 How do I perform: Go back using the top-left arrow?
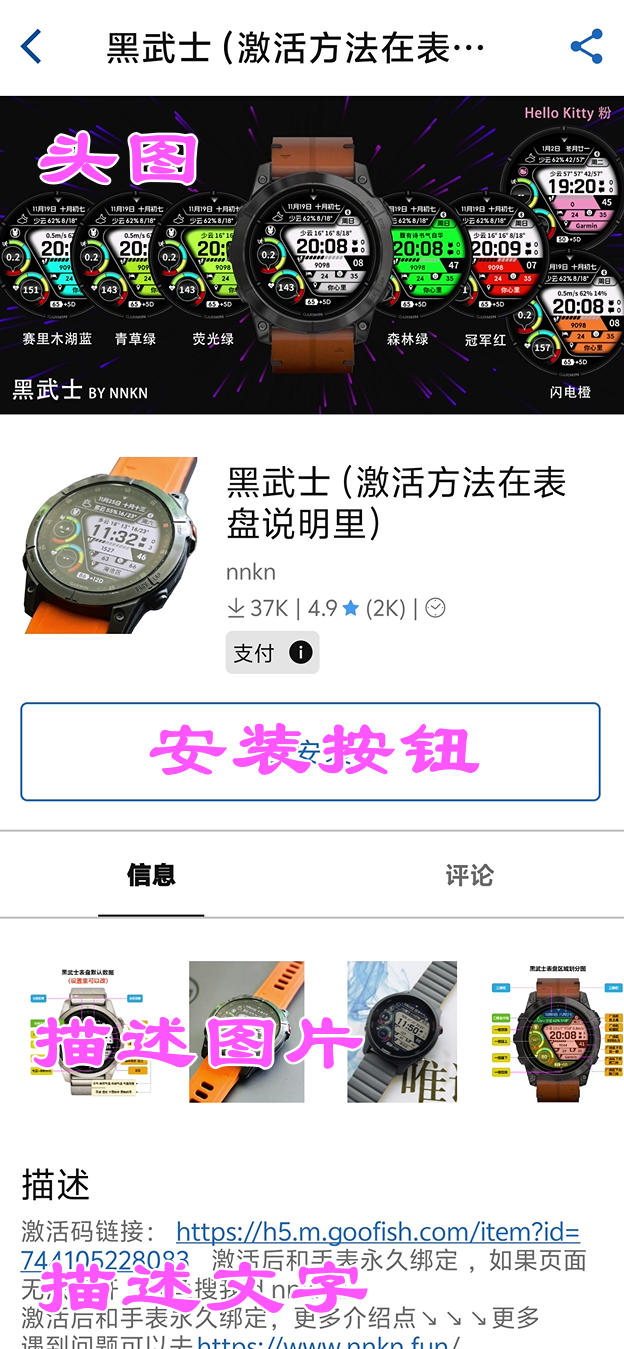click(32, 47)
